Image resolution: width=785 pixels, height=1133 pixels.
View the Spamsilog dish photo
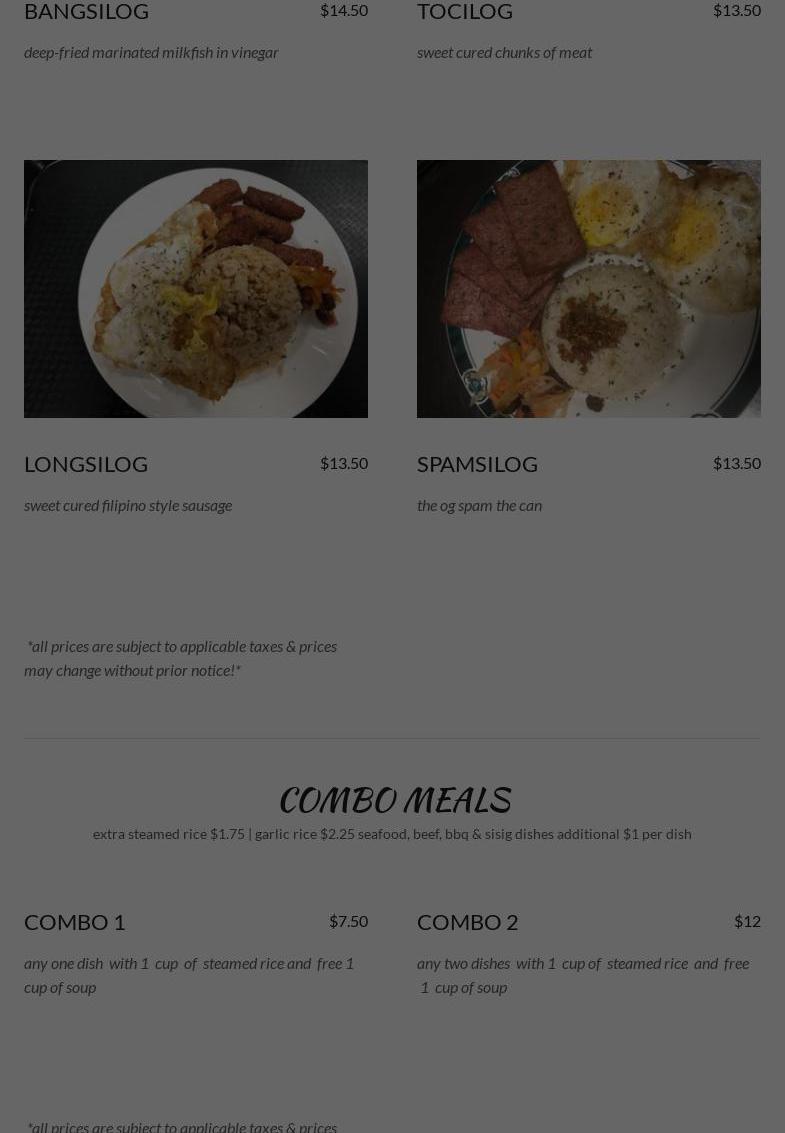(x=588, y=289)
